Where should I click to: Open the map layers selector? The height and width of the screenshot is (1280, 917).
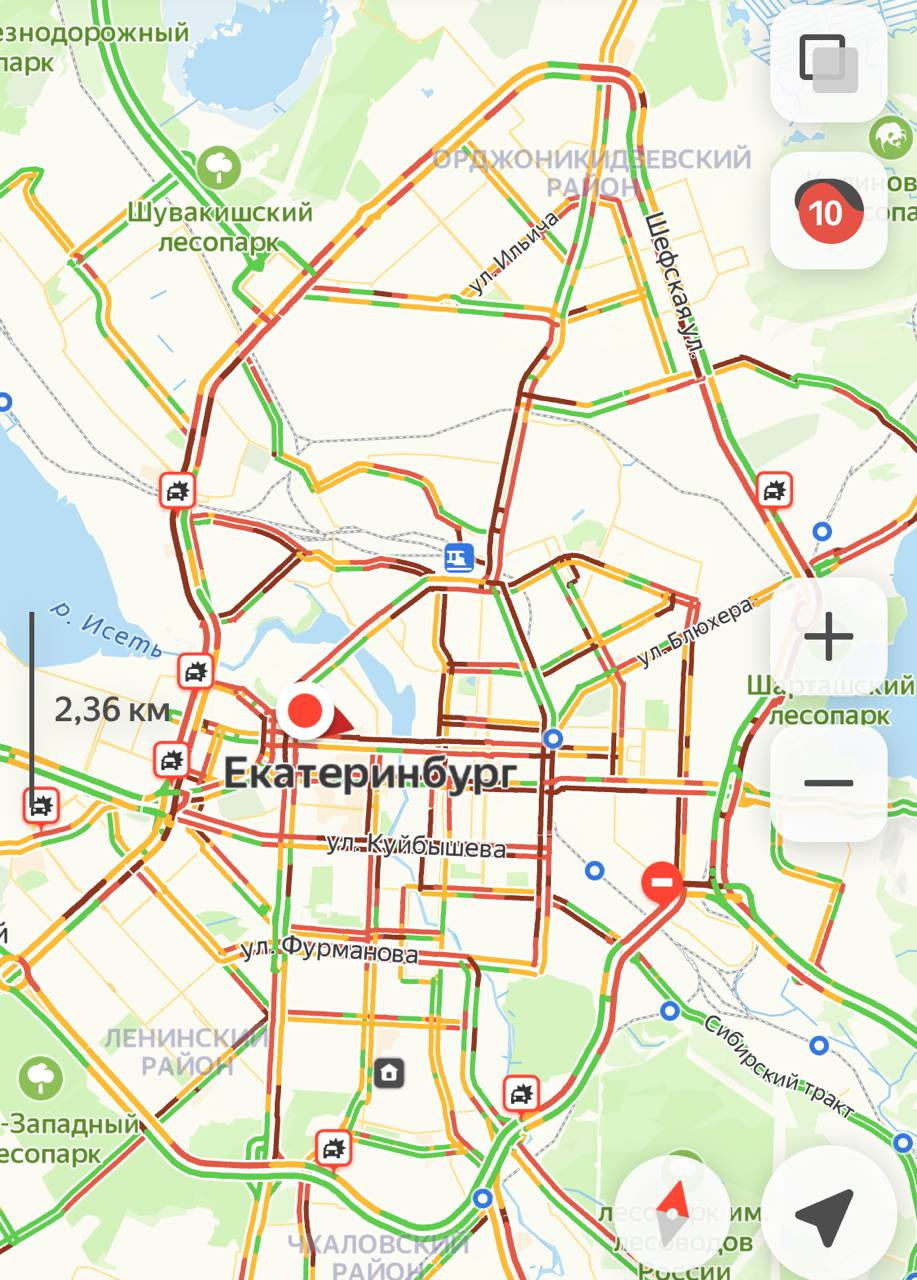tap(828, 64)
